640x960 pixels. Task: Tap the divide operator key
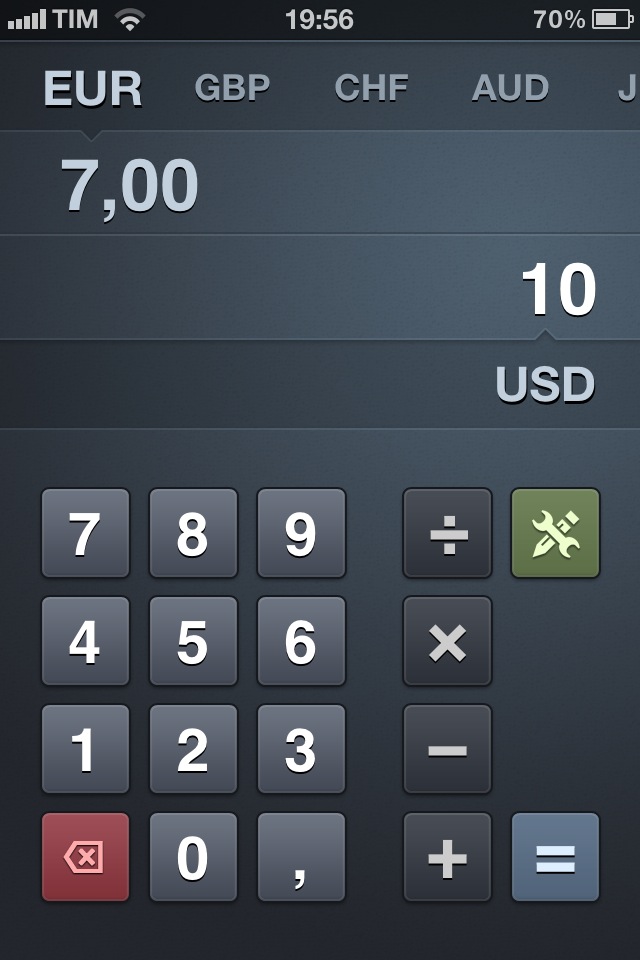coord(447,533)
